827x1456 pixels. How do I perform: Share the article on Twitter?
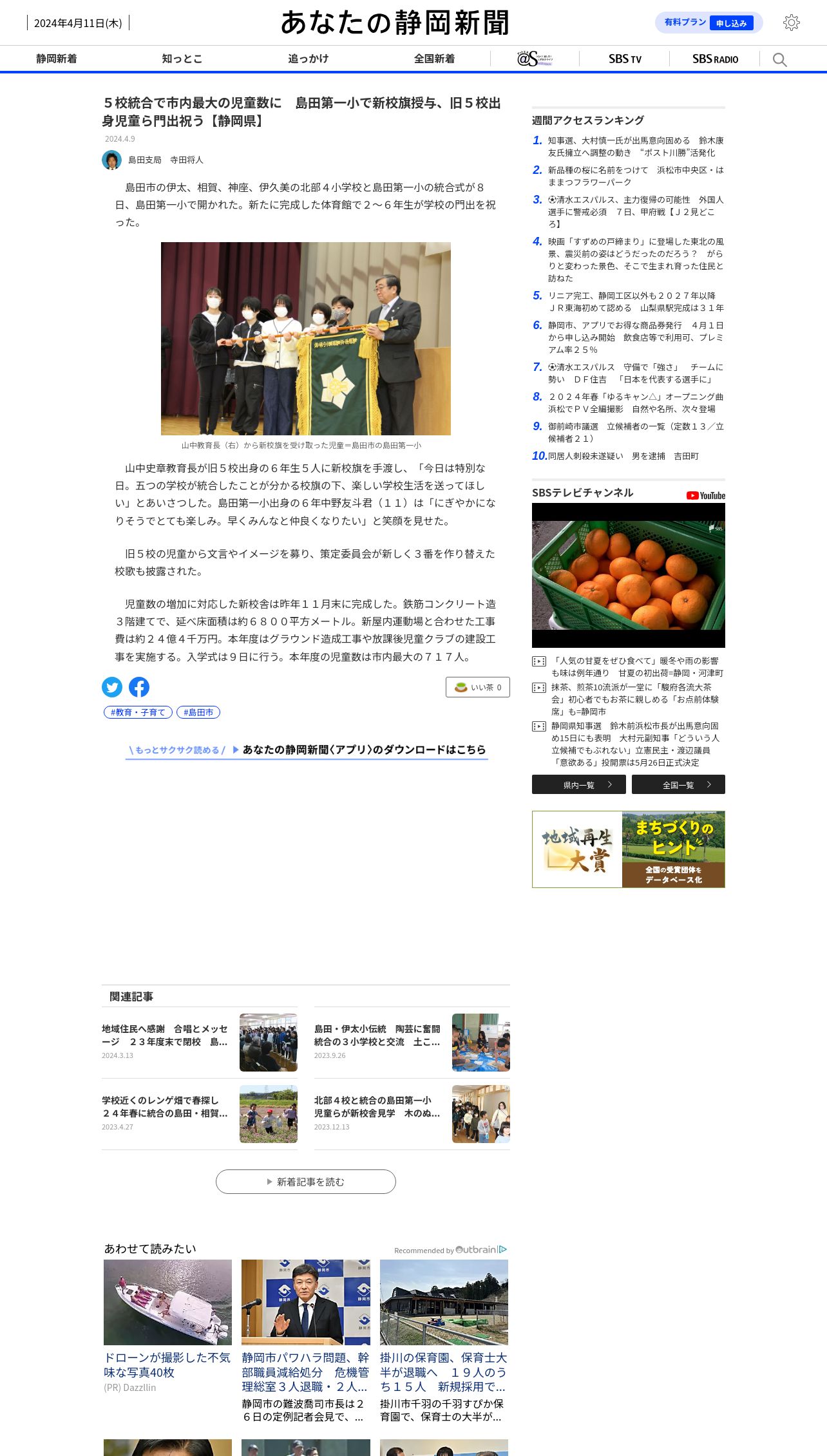click(112, 687)
